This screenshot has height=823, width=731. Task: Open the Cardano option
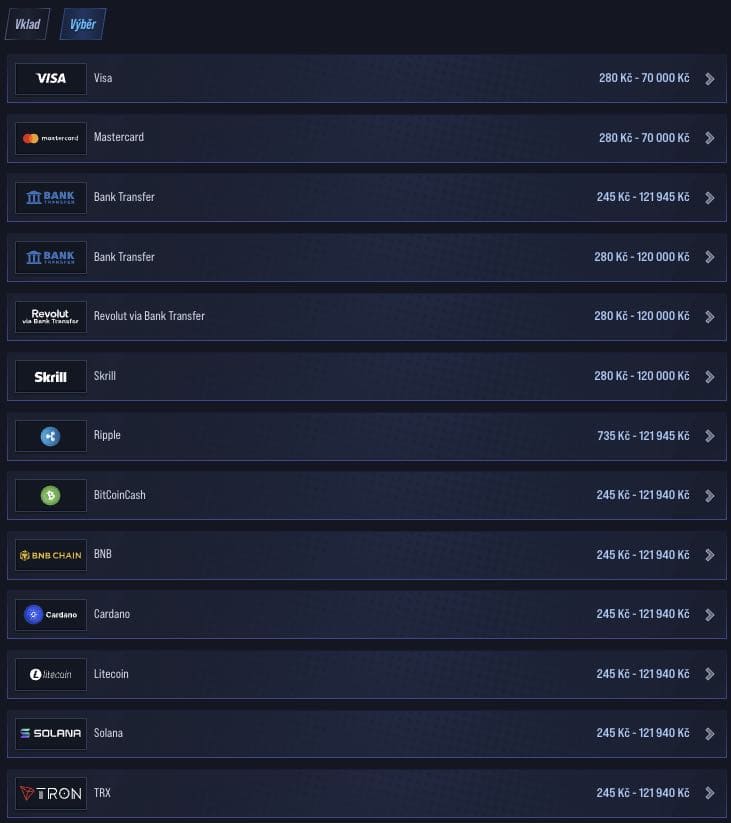point(365,614)
